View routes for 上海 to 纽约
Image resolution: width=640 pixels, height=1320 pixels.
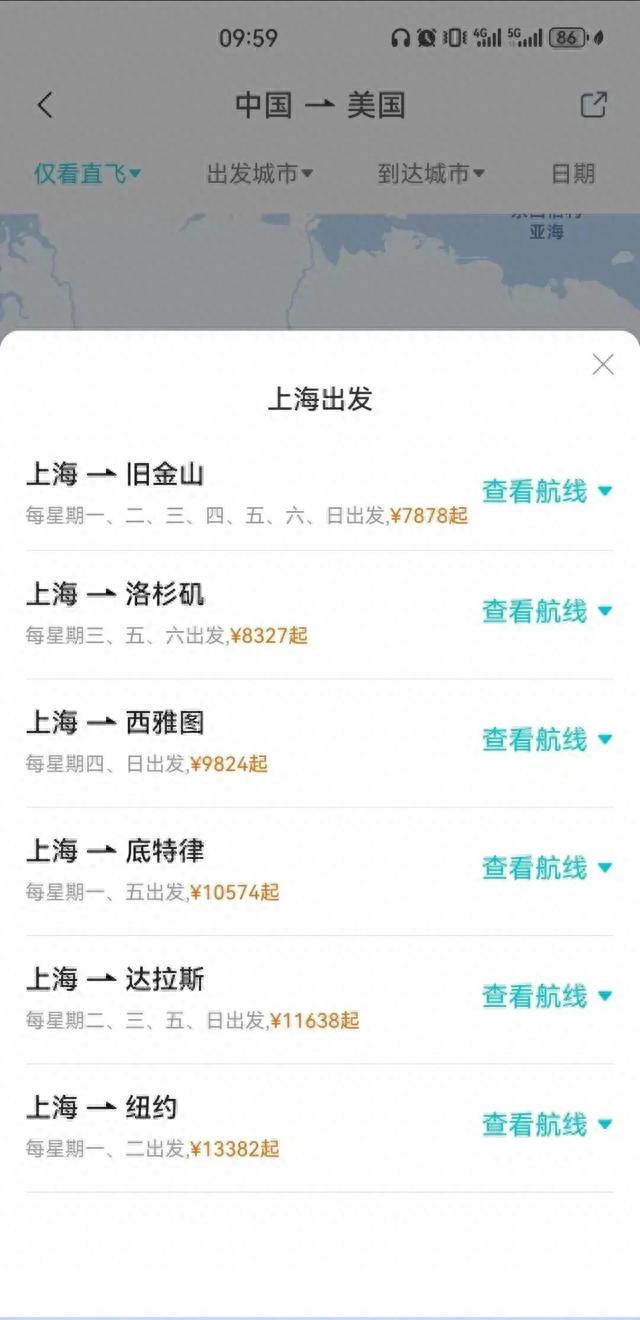point(546,1124)
